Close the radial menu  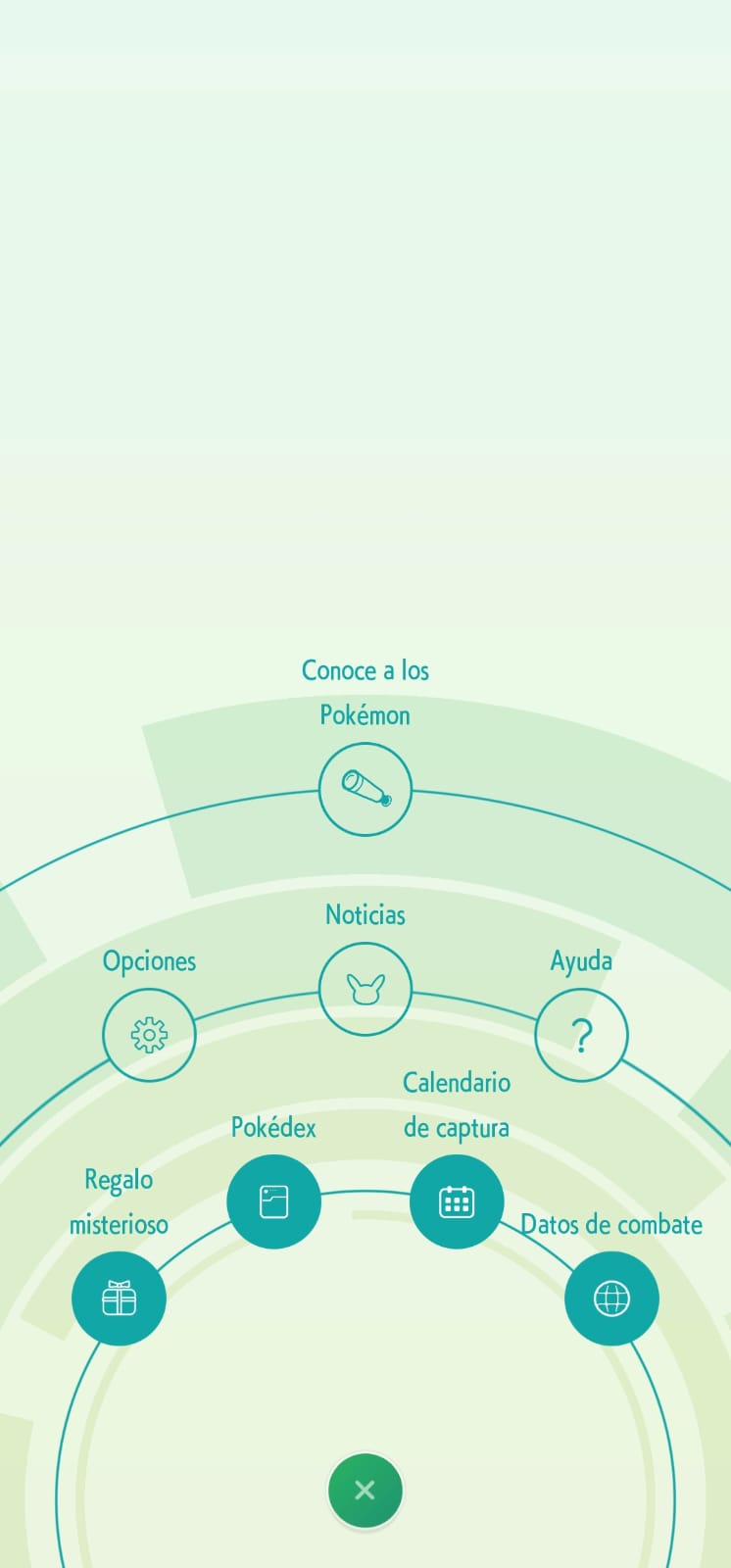(x=365, y=1491)
